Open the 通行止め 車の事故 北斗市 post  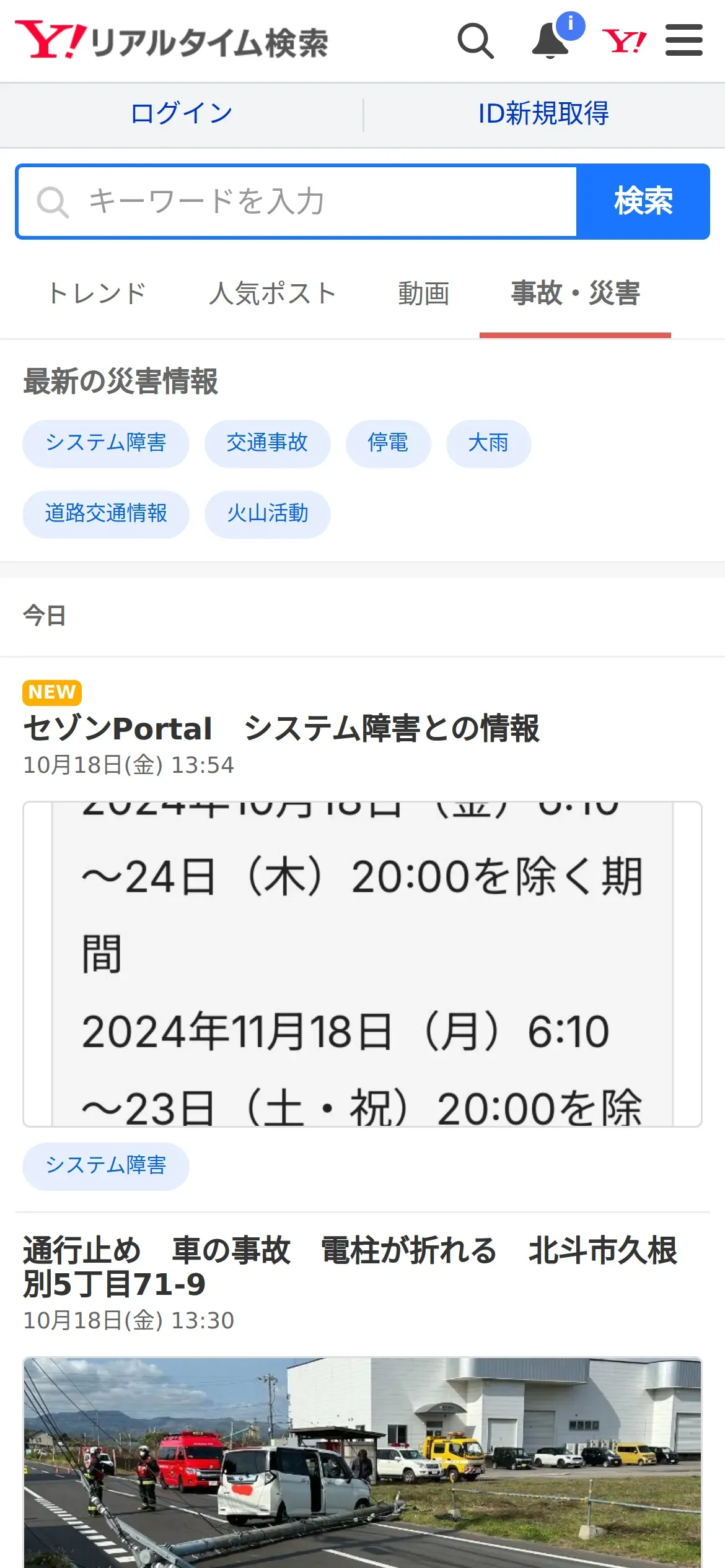click(351, 1267)
